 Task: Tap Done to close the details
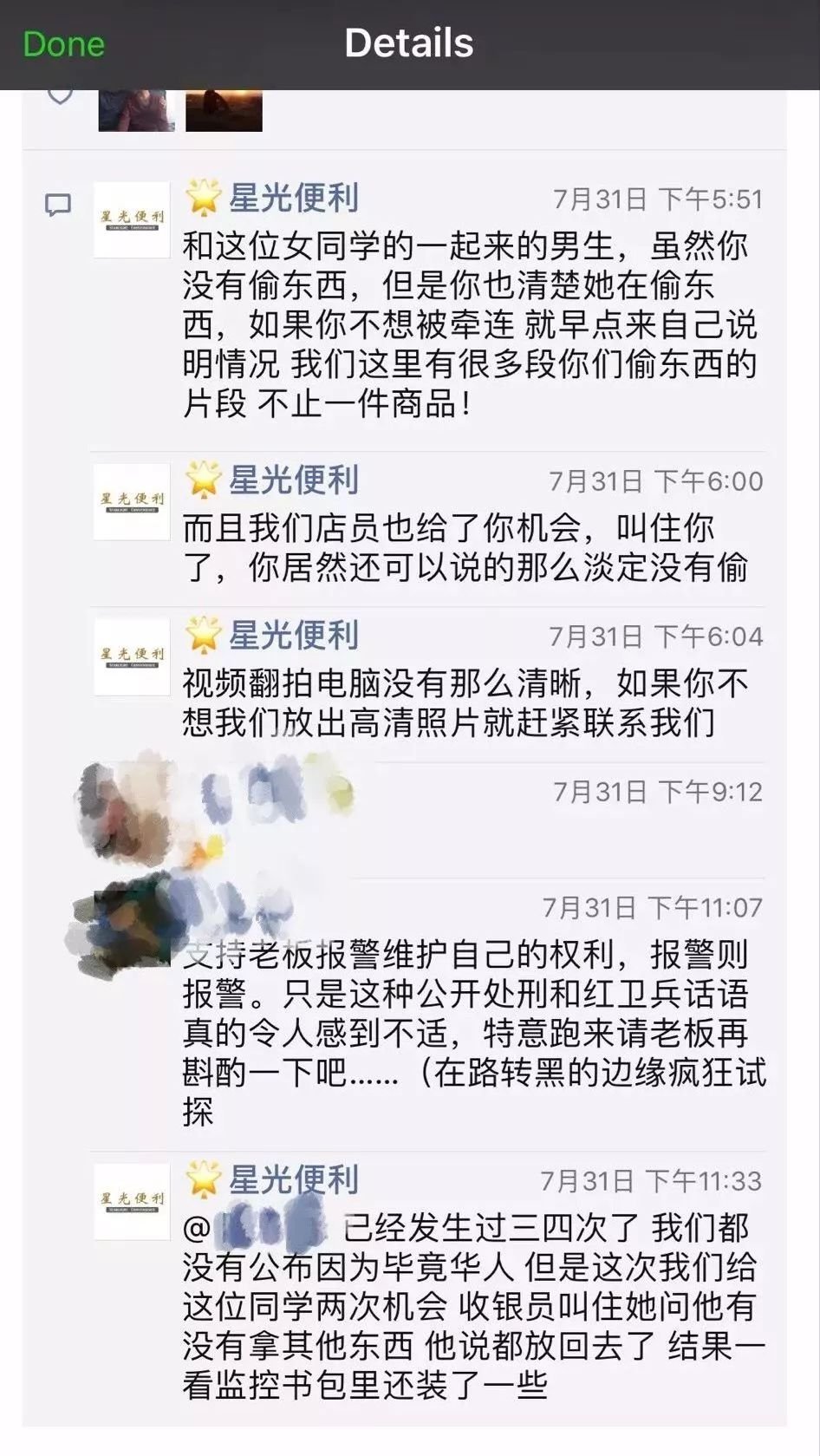(x=63, y=43)
